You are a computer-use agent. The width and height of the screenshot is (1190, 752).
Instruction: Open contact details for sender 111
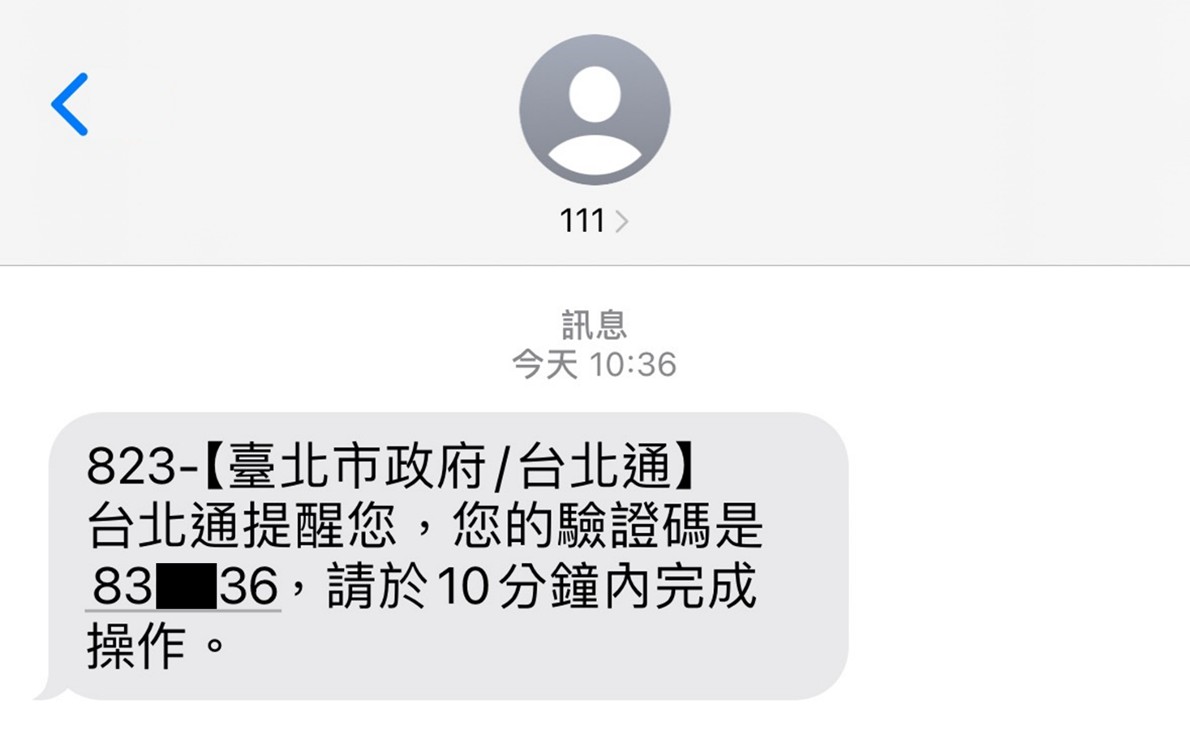pyautogui.click(x=594, y=220)
